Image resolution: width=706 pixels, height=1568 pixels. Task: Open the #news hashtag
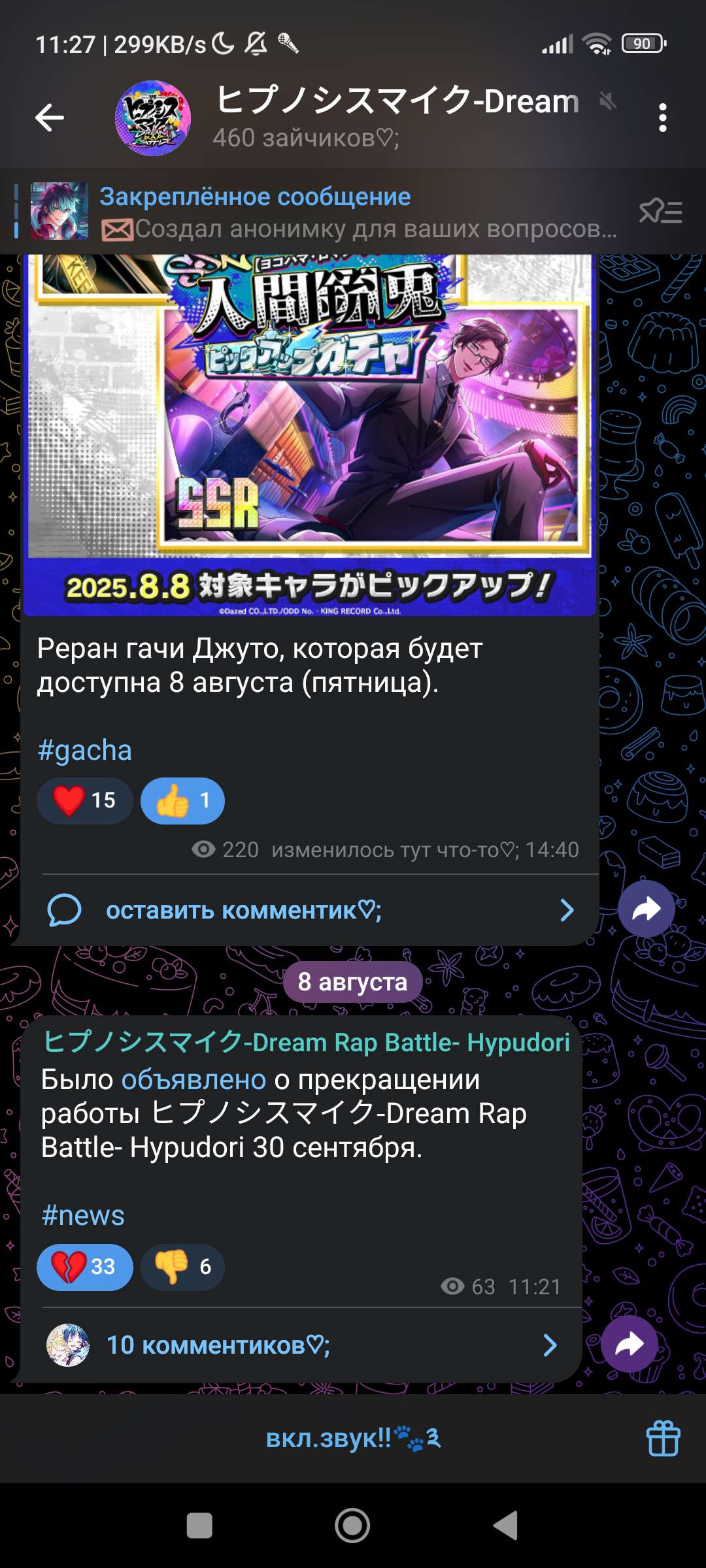83,1215
